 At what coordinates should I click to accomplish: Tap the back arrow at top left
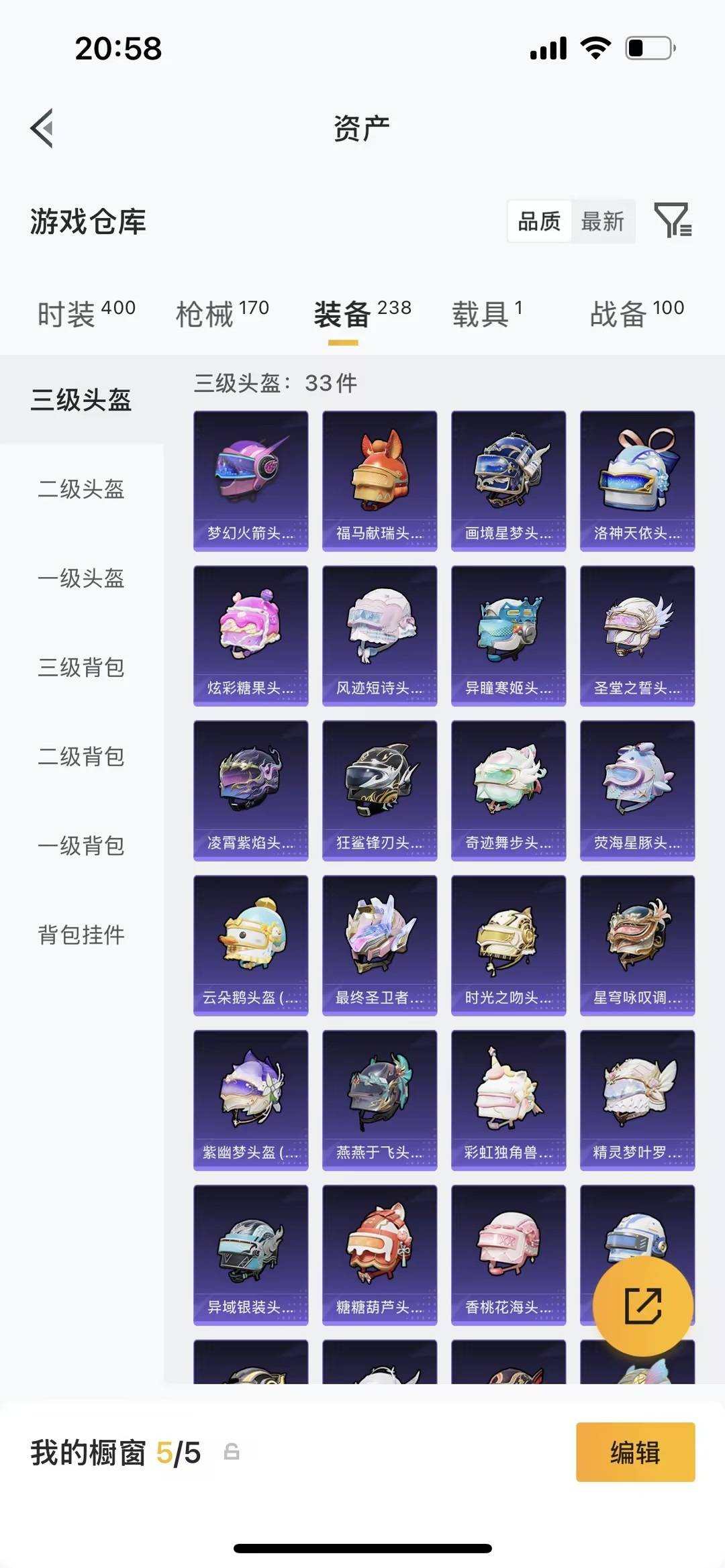coord(42,127)
